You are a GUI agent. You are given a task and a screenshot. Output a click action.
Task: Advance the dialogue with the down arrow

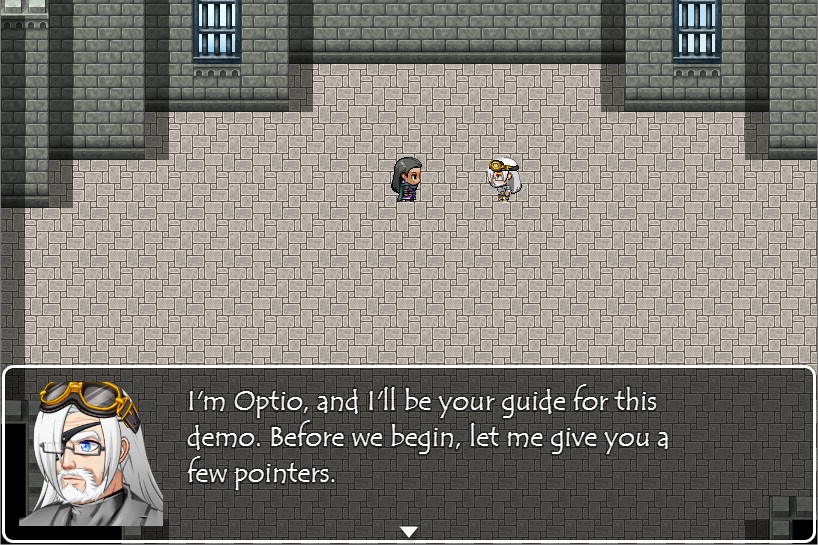click(408, 532)
